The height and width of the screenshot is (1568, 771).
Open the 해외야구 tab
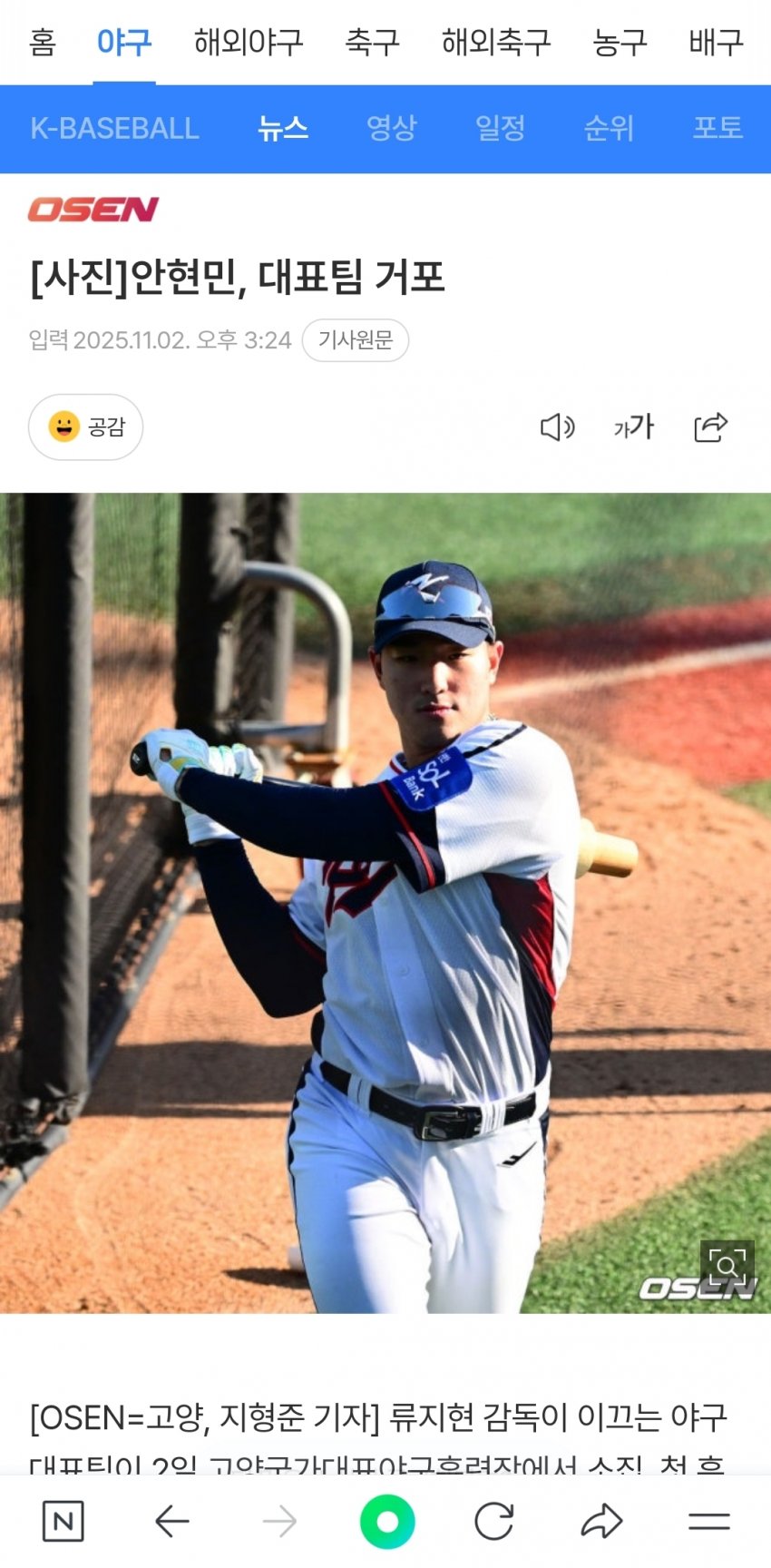click(x=249, y=42)
